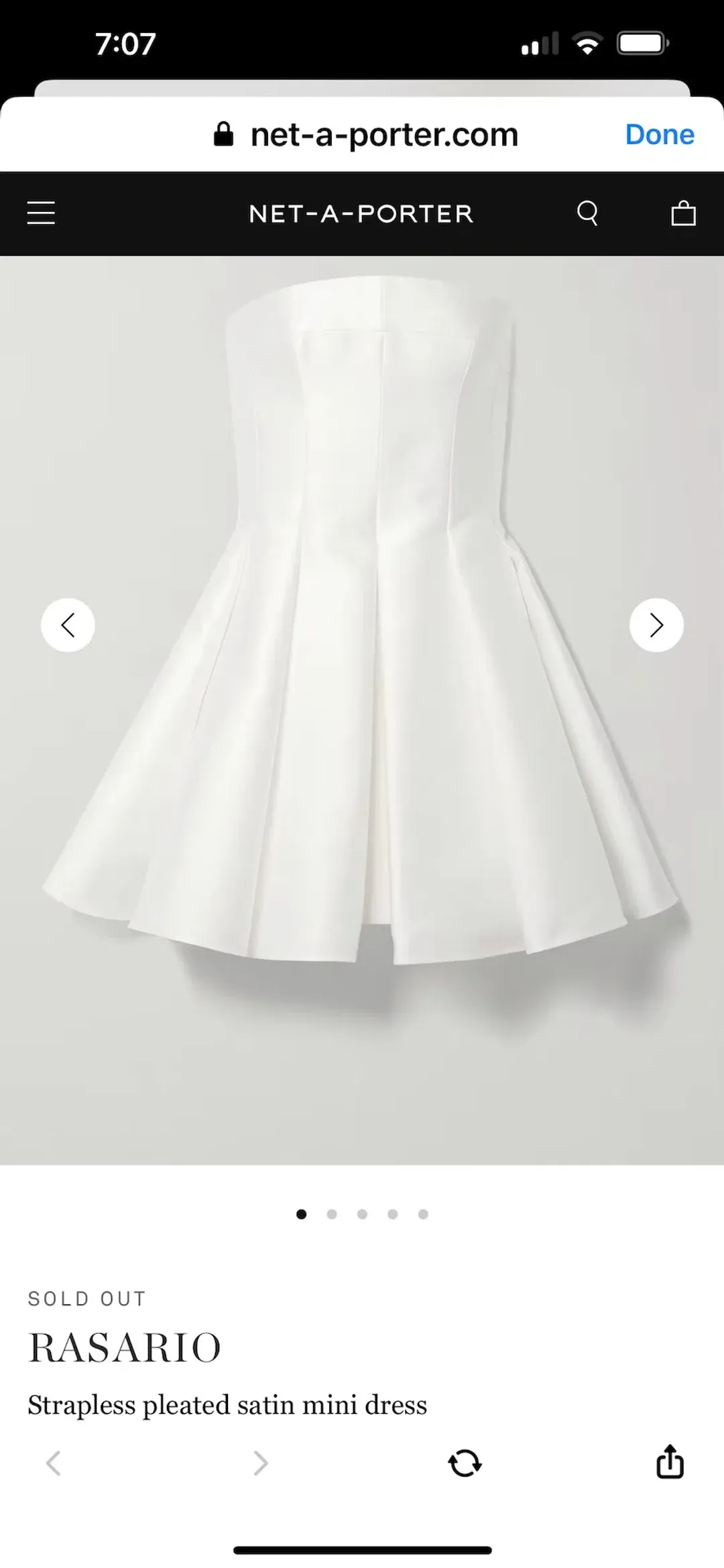Select the first carousel pagination dot
724x1568 pixels.
pos(302,1214)
